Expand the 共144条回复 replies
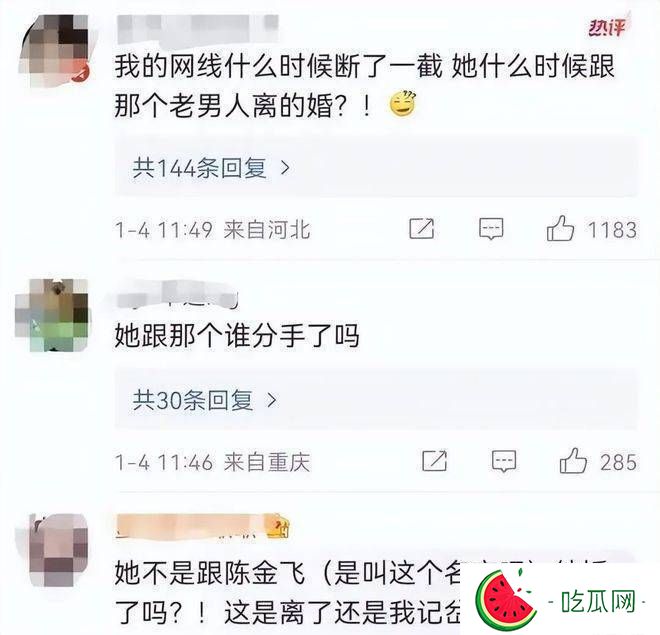 pyautogui.click(x=211, y=168)
